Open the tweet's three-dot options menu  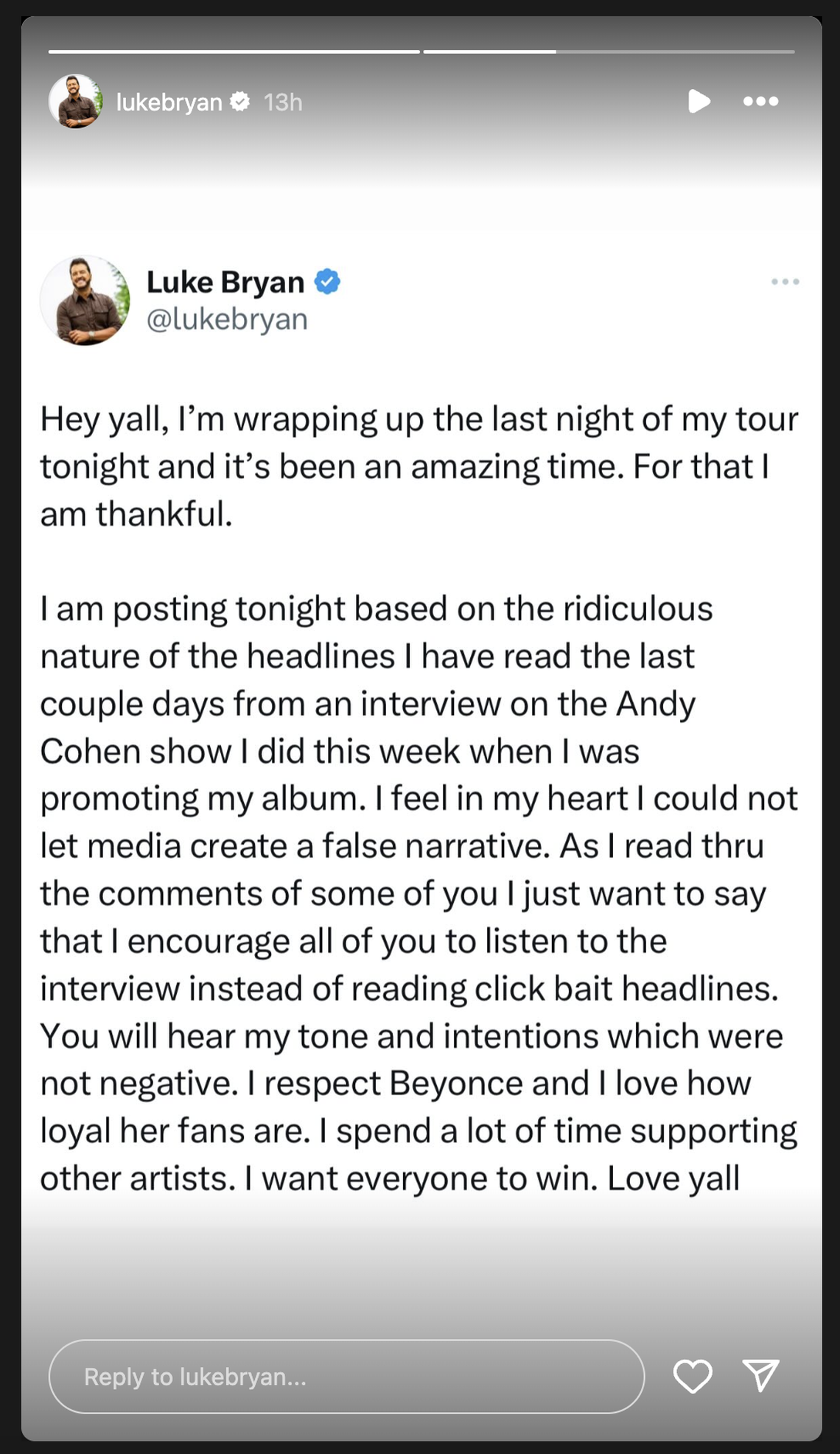[783, 282]
